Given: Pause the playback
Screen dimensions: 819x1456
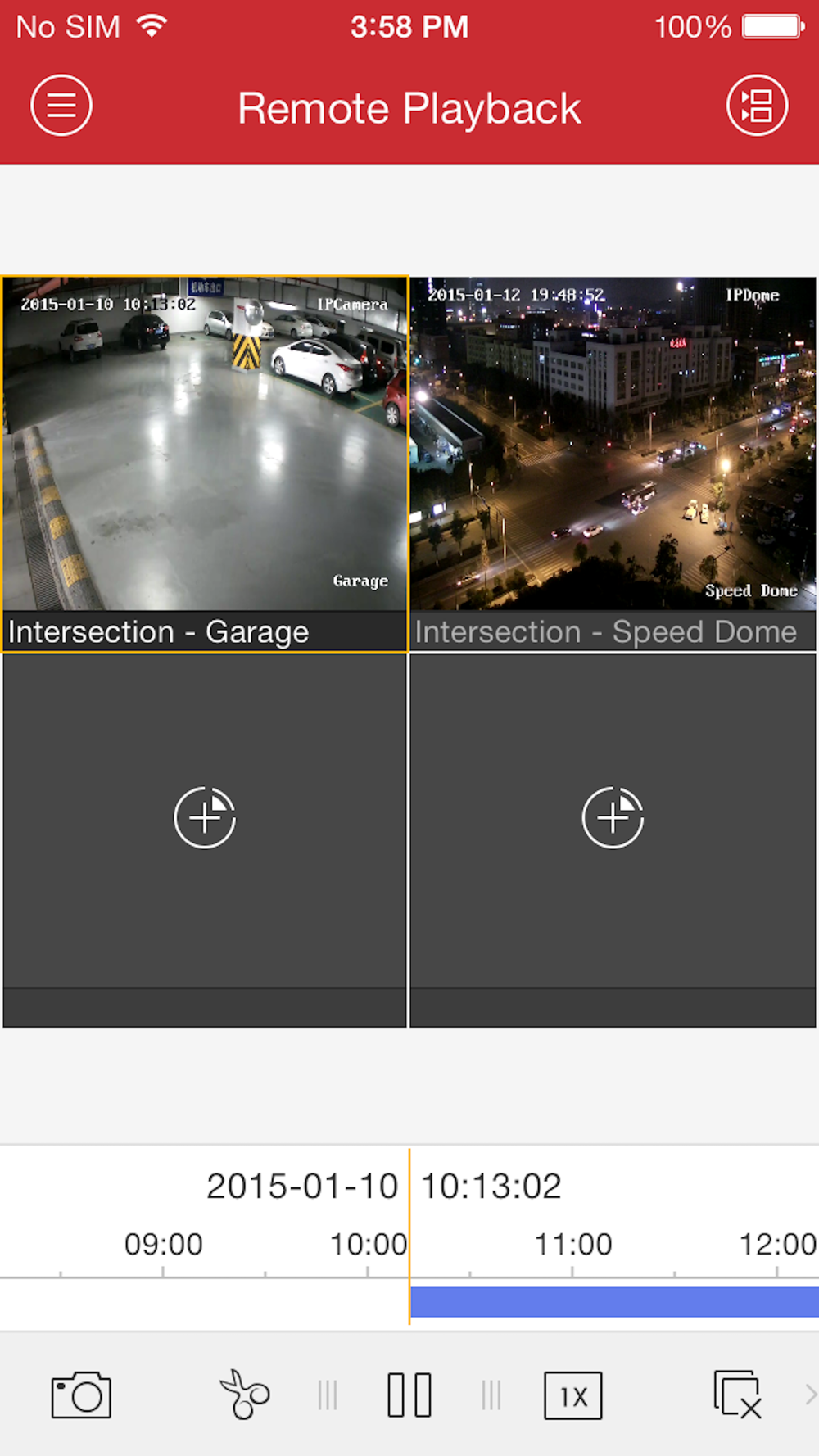Looking at the screenshot, I should [x=409, y=1395].
